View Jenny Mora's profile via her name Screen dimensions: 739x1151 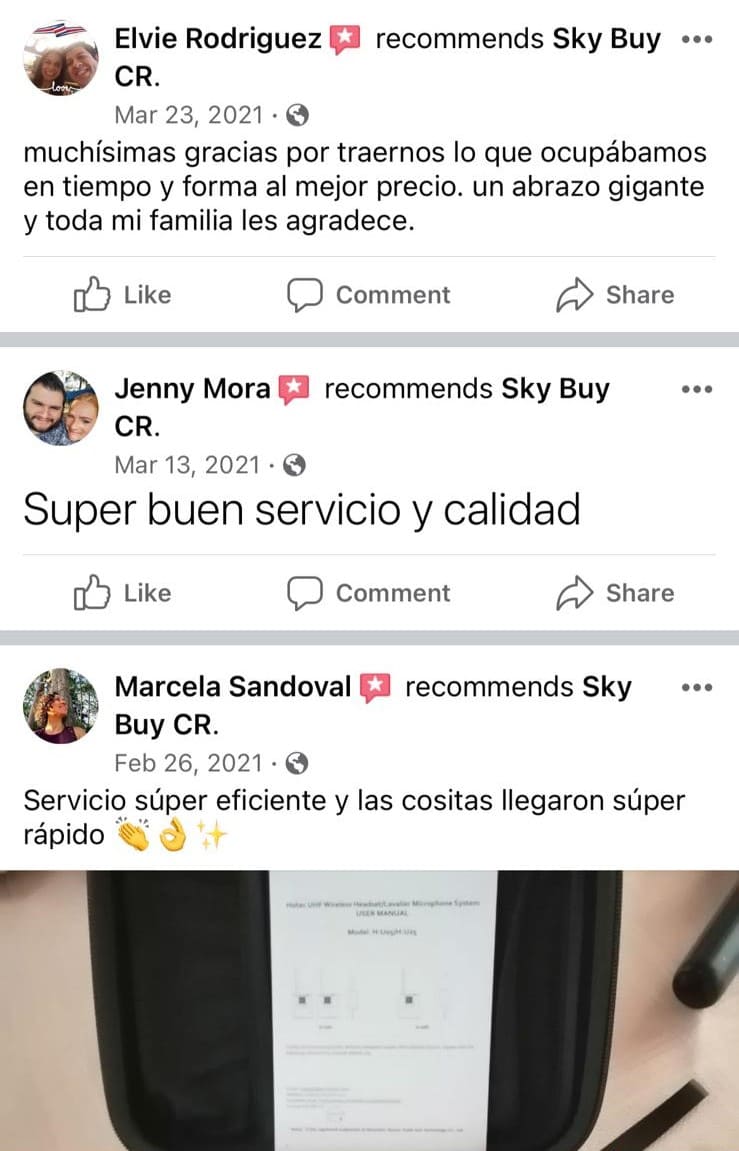pos(193,389)
